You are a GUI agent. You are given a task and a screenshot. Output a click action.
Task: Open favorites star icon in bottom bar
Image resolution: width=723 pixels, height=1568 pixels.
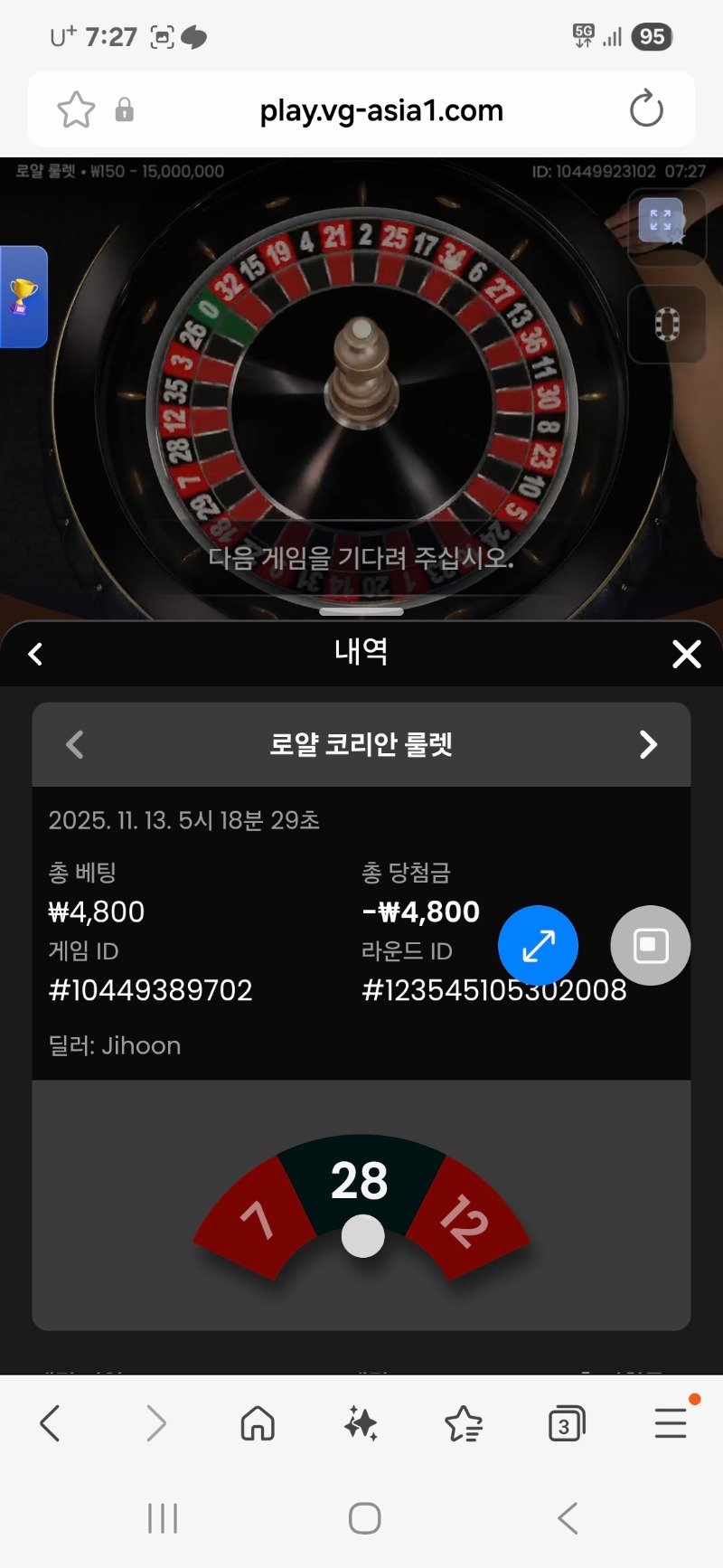click(x=464, y=1422)
